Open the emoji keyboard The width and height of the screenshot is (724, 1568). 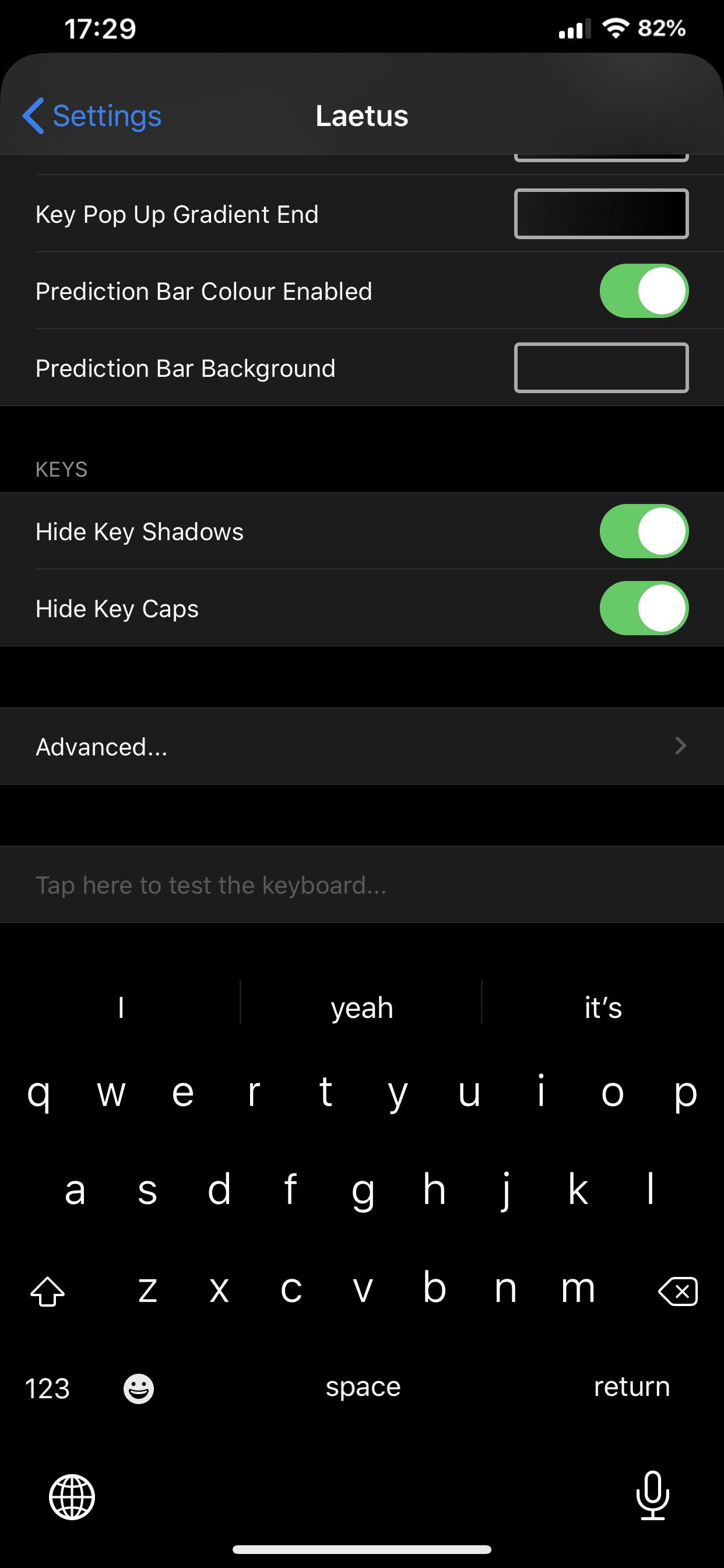click(x=139, y=1388)
